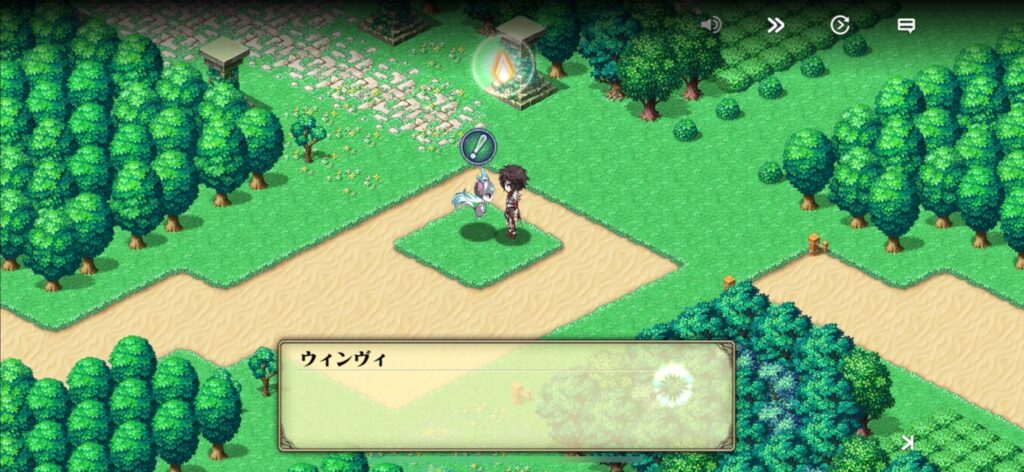This screenshot has width=1024, height=472.
Task: Toggle the sound speaker icon
Action: (x=711, y=25)
